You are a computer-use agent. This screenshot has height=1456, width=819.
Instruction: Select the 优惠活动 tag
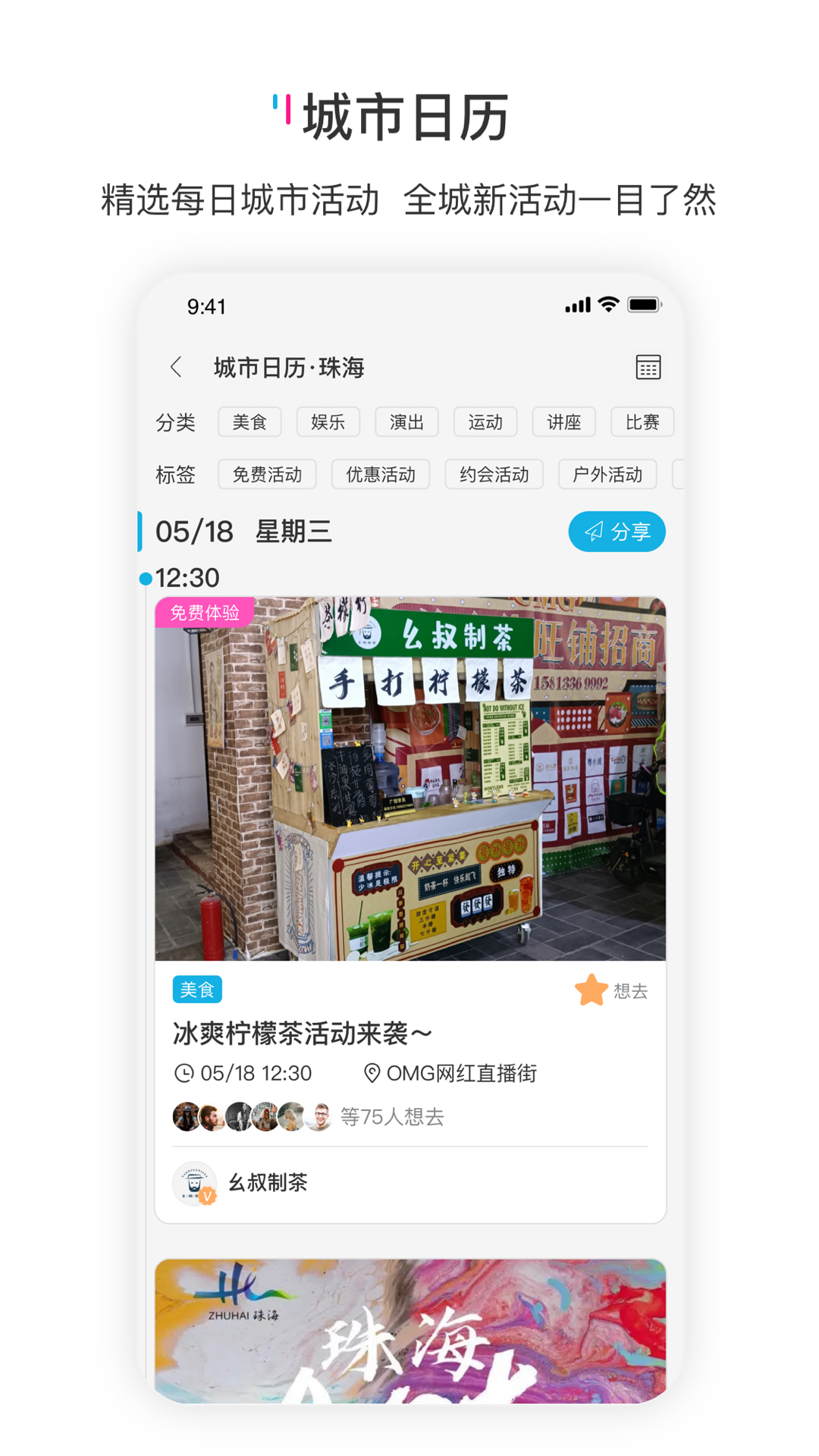380,474
